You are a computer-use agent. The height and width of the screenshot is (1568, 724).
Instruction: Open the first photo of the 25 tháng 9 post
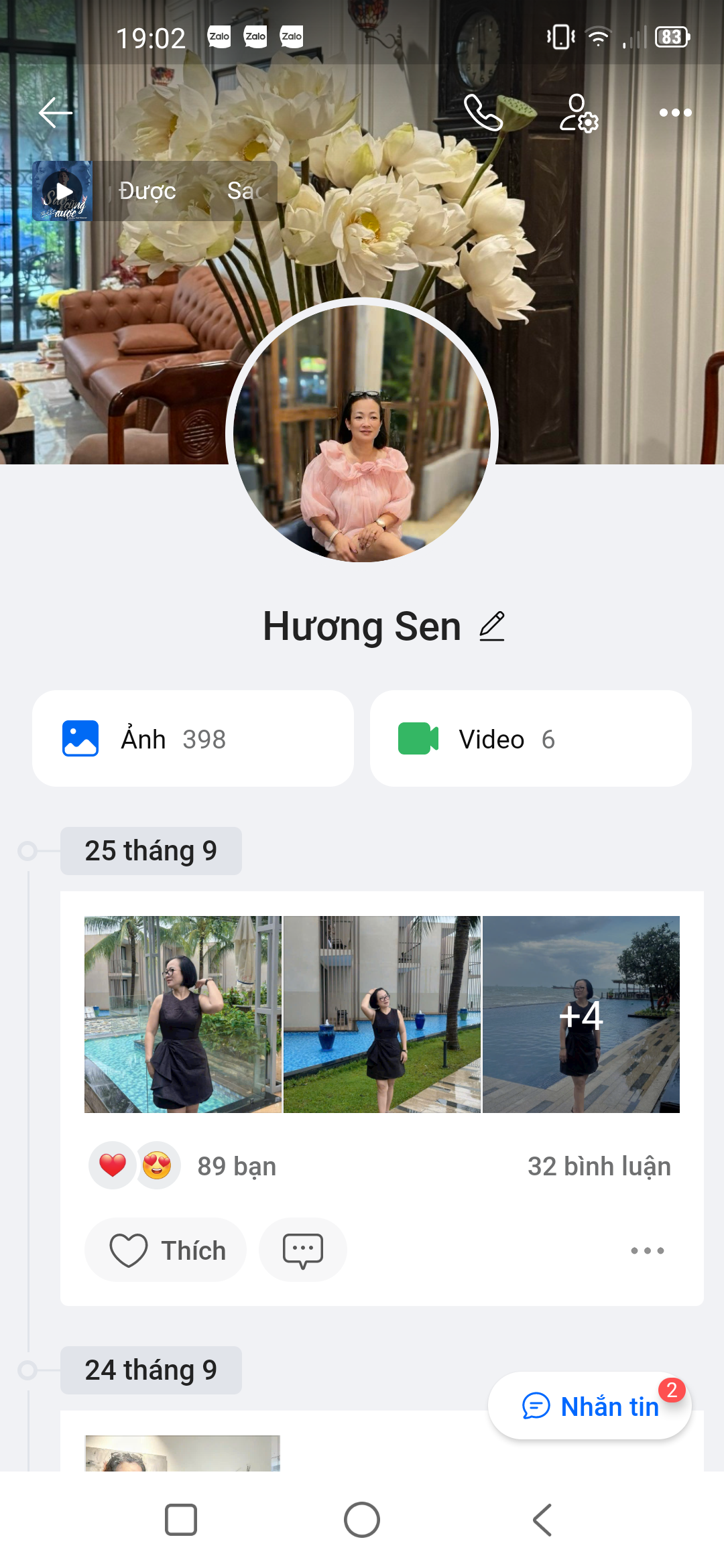pyautogui.click(x=182, y=1014)
